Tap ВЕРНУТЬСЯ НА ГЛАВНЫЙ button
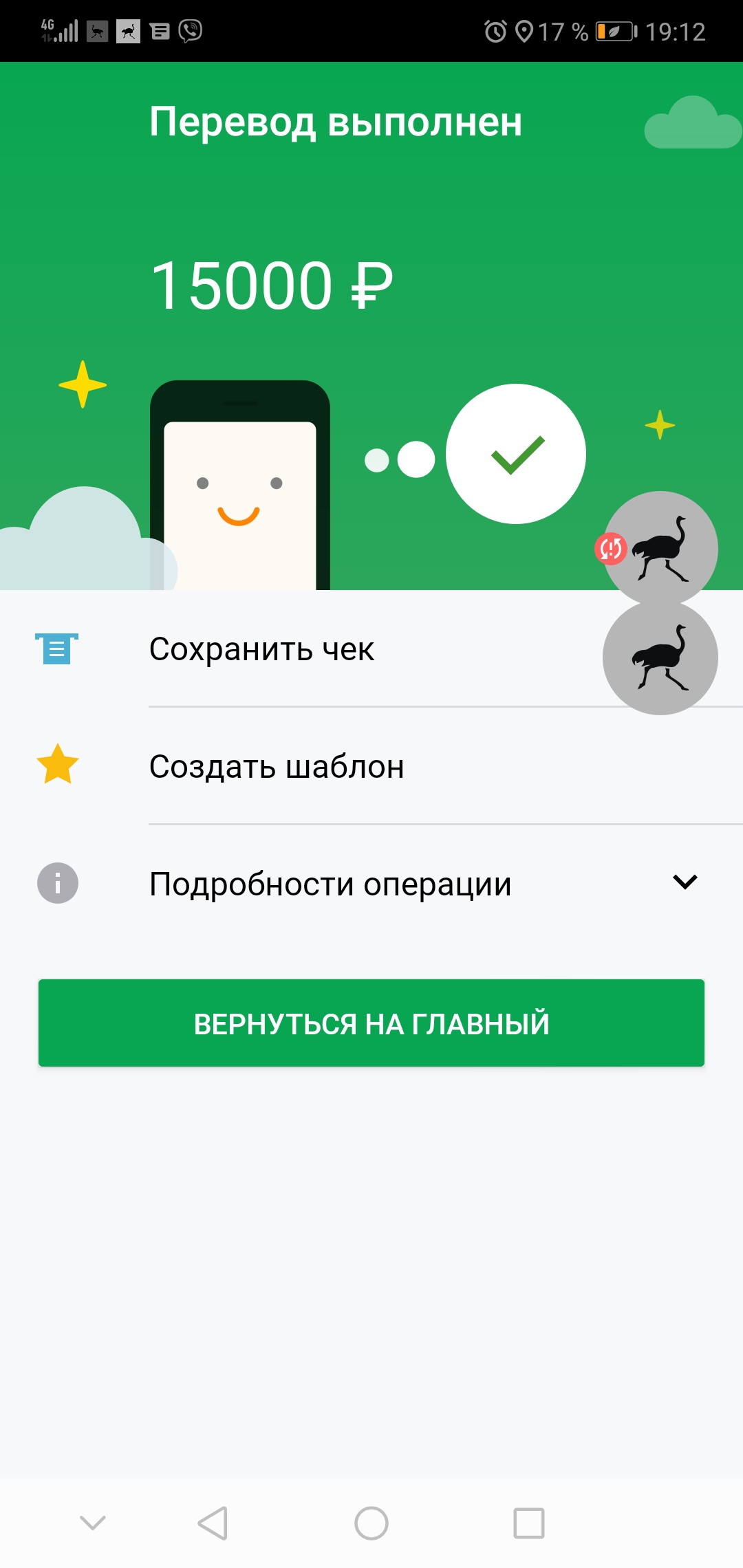Image resolution: width=743 pixels, height=1568 pixels. [371, 1023]
